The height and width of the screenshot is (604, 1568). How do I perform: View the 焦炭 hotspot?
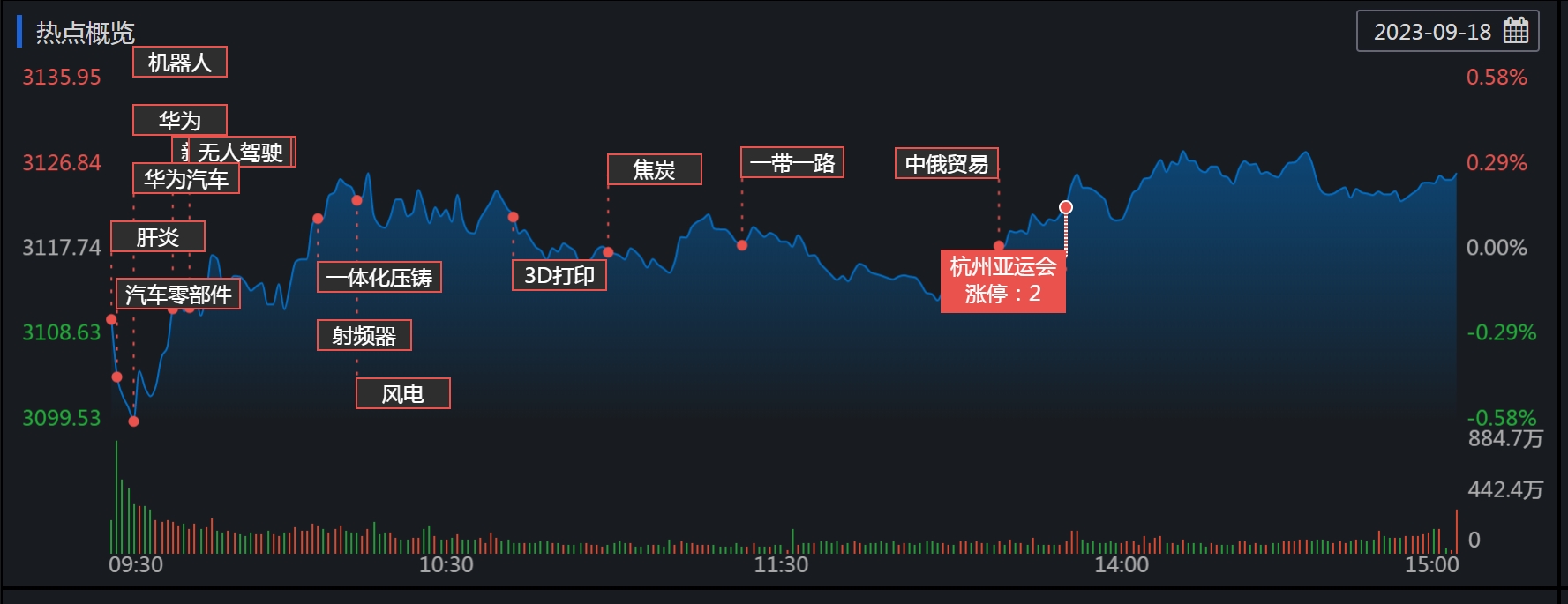655,170
